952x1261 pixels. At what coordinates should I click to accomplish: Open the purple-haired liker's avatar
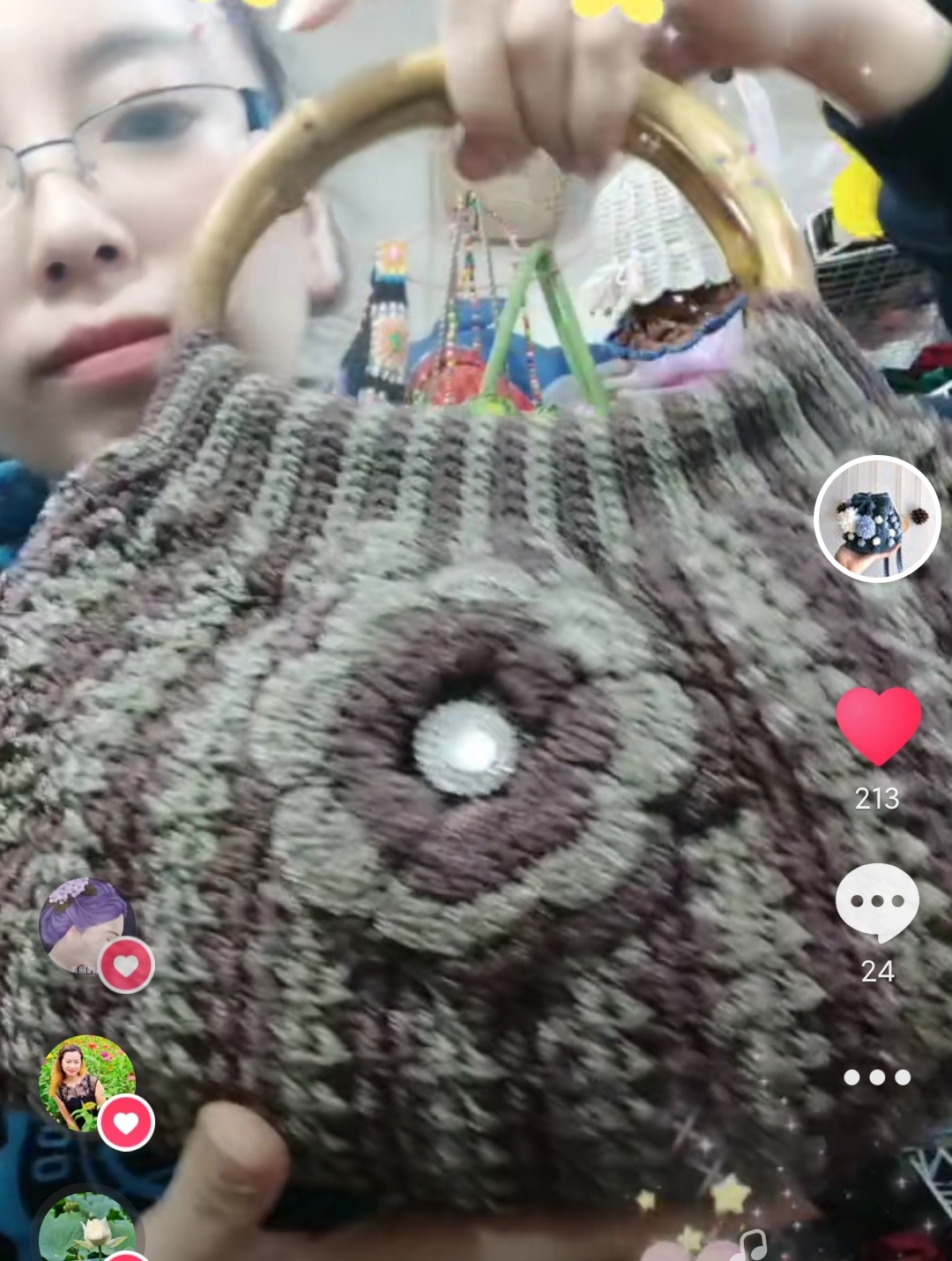(87, 926)
